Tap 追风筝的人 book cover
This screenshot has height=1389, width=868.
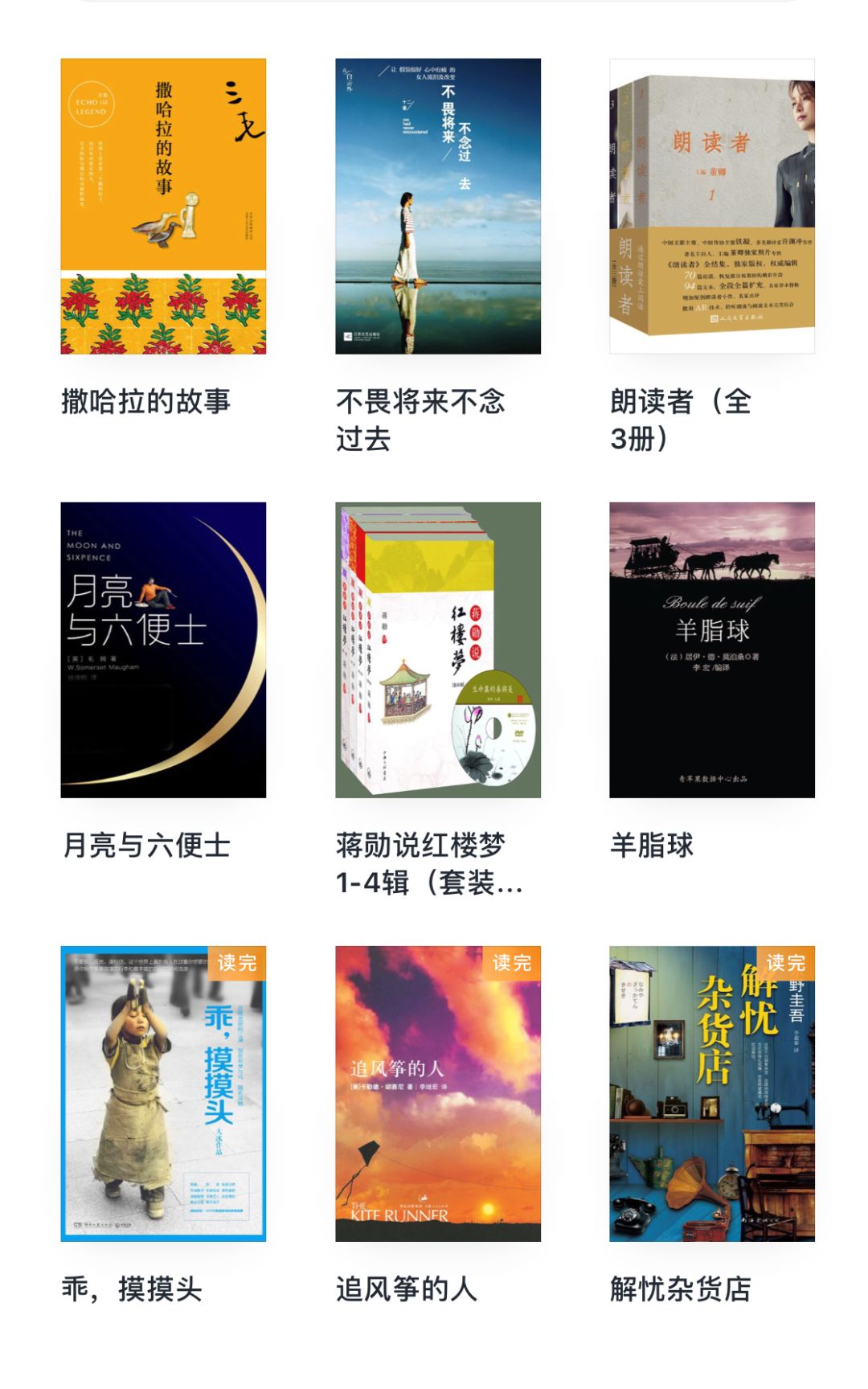[x=437, y=1093]
